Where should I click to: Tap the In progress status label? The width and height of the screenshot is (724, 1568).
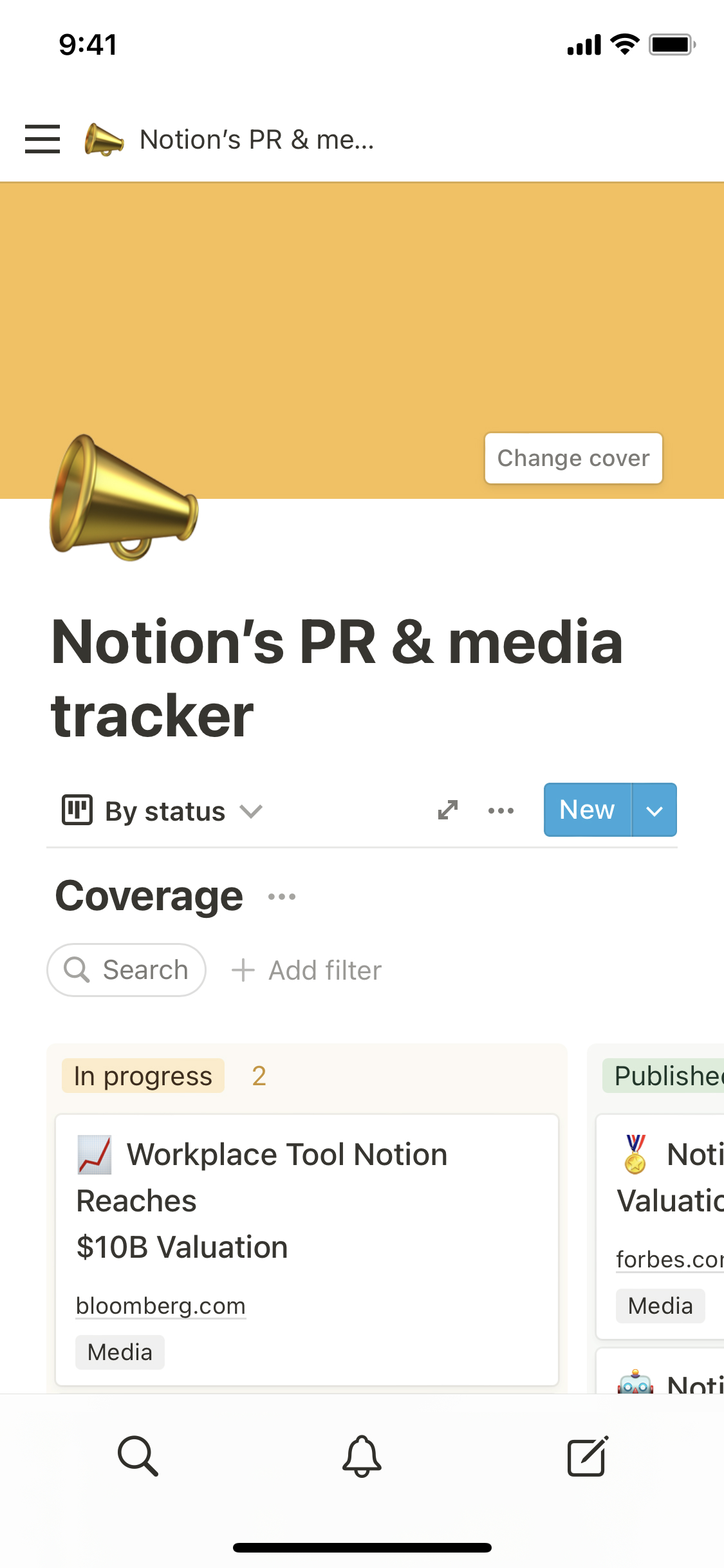click(143, 1076)
